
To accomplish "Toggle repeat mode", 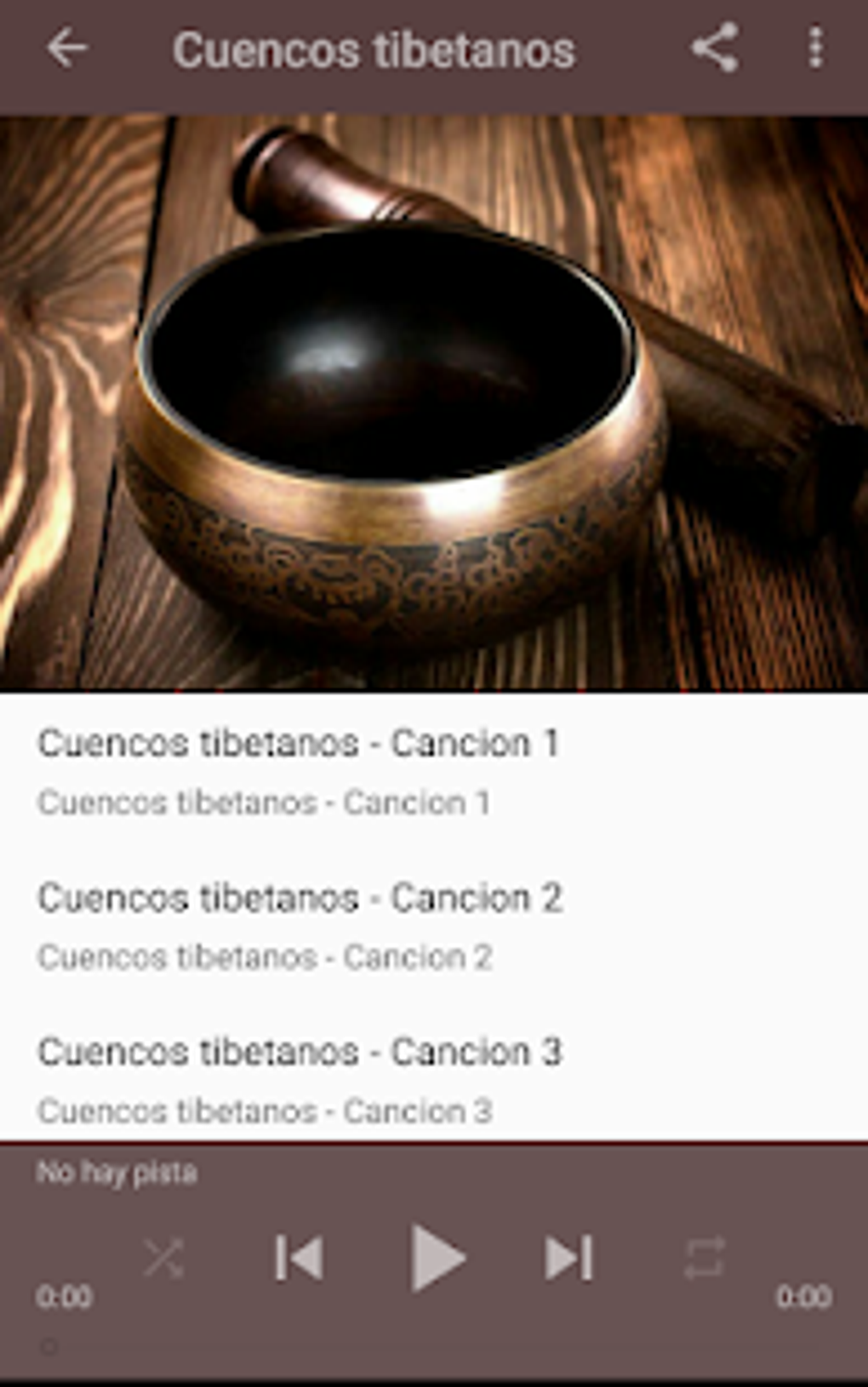I will coord(705,1257).
